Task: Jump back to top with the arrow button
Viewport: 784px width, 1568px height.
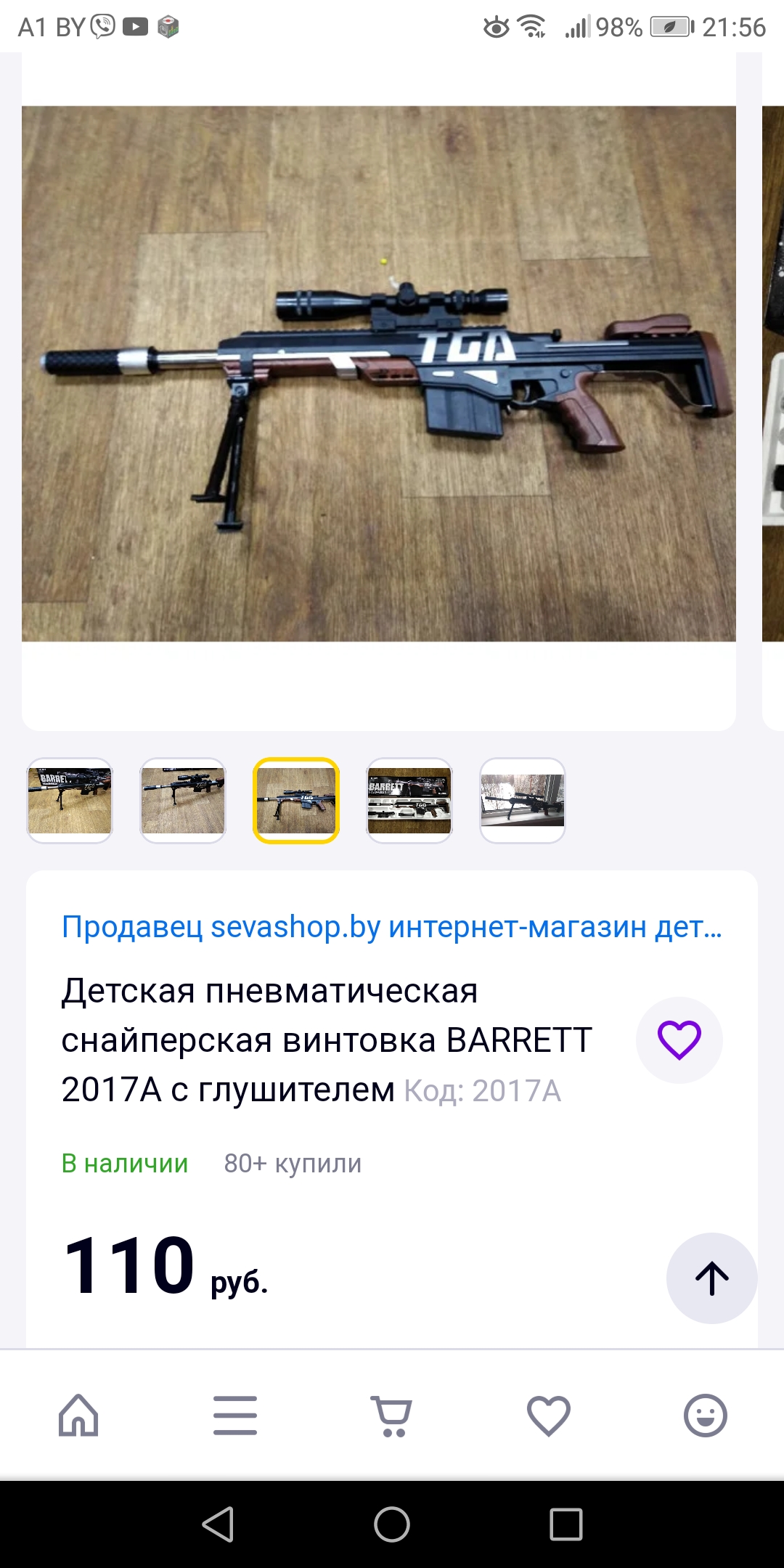Action: pos(711,1278)
